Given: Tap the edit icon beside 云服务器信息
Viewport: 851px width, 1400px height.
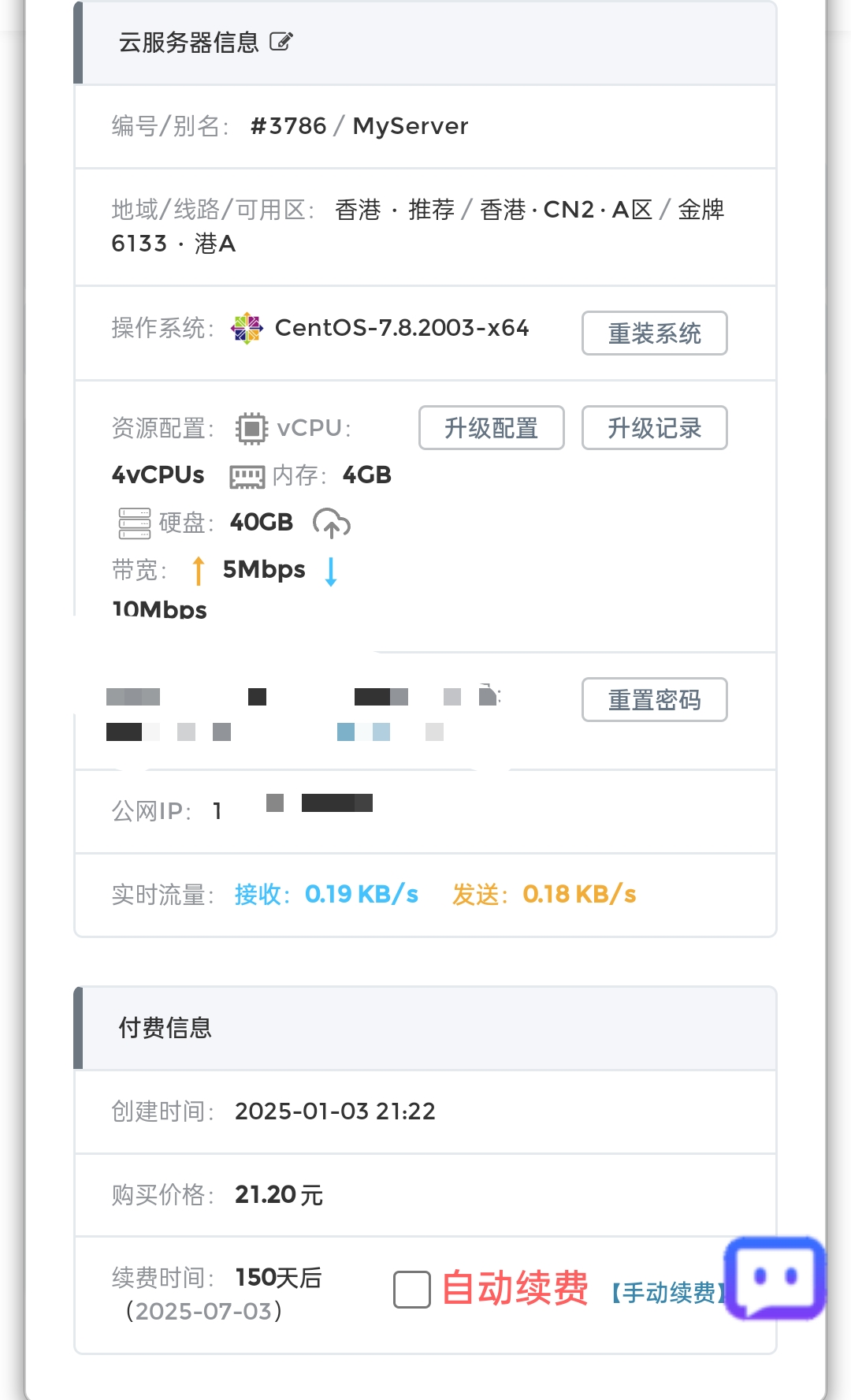Looking at the screenshot, I should pyautogui.click(x=281, y=42).
